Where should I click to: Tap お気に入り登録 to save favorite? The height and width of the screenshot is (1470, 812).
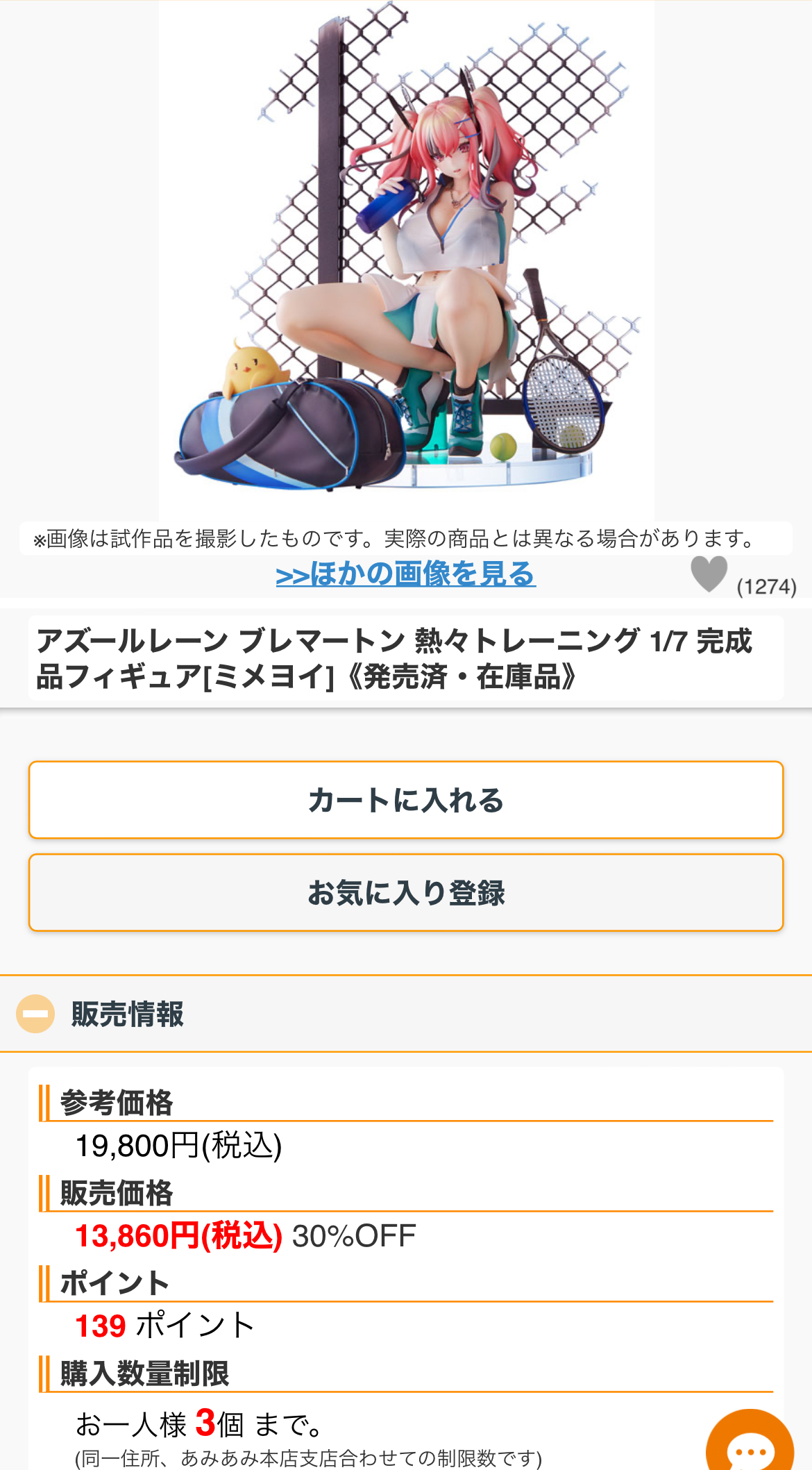(x=406, y=892)
